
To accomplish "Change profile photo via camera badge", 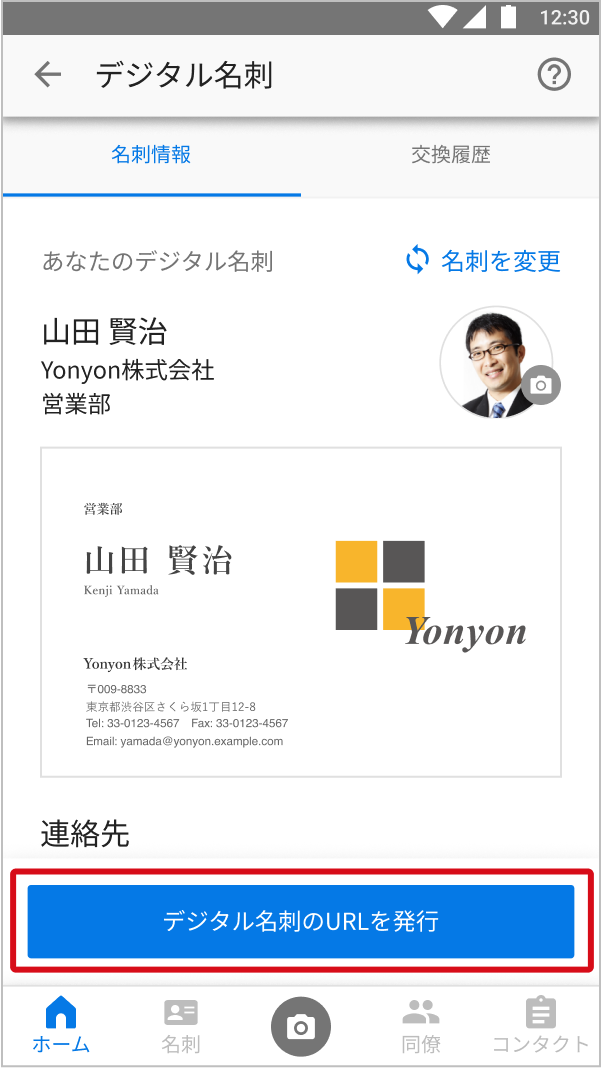I will click(541, 385).
